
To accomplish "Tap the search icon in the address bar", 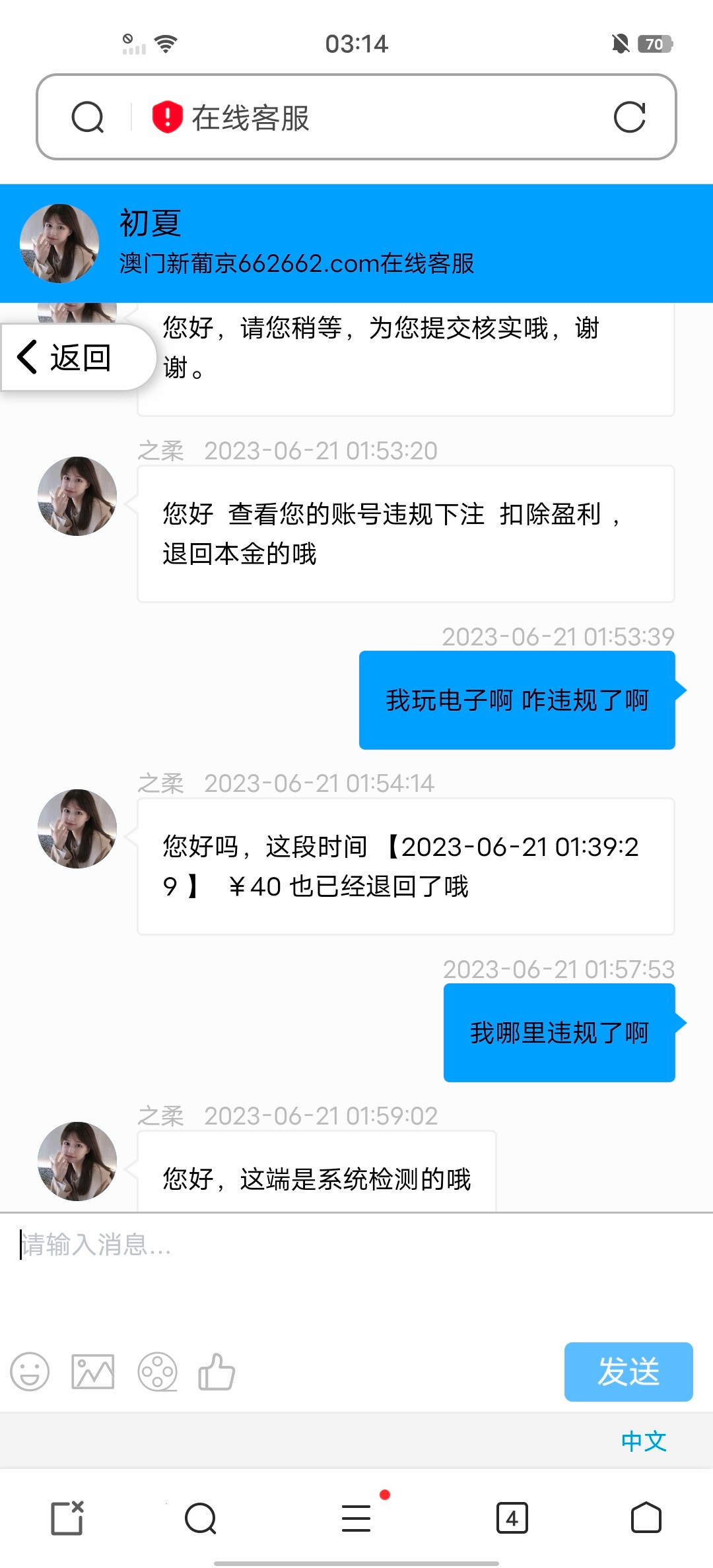I will coord(88,117).
